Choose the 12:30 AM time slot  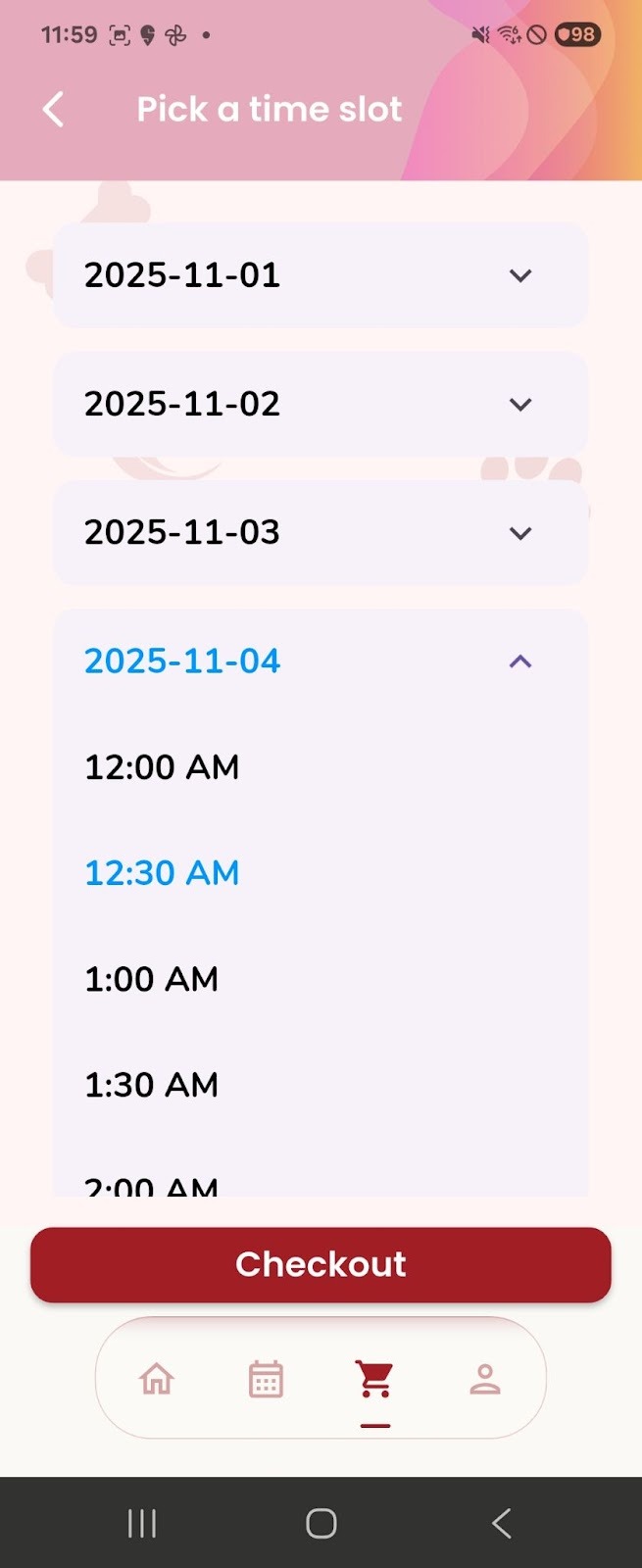tap(163, 873)
